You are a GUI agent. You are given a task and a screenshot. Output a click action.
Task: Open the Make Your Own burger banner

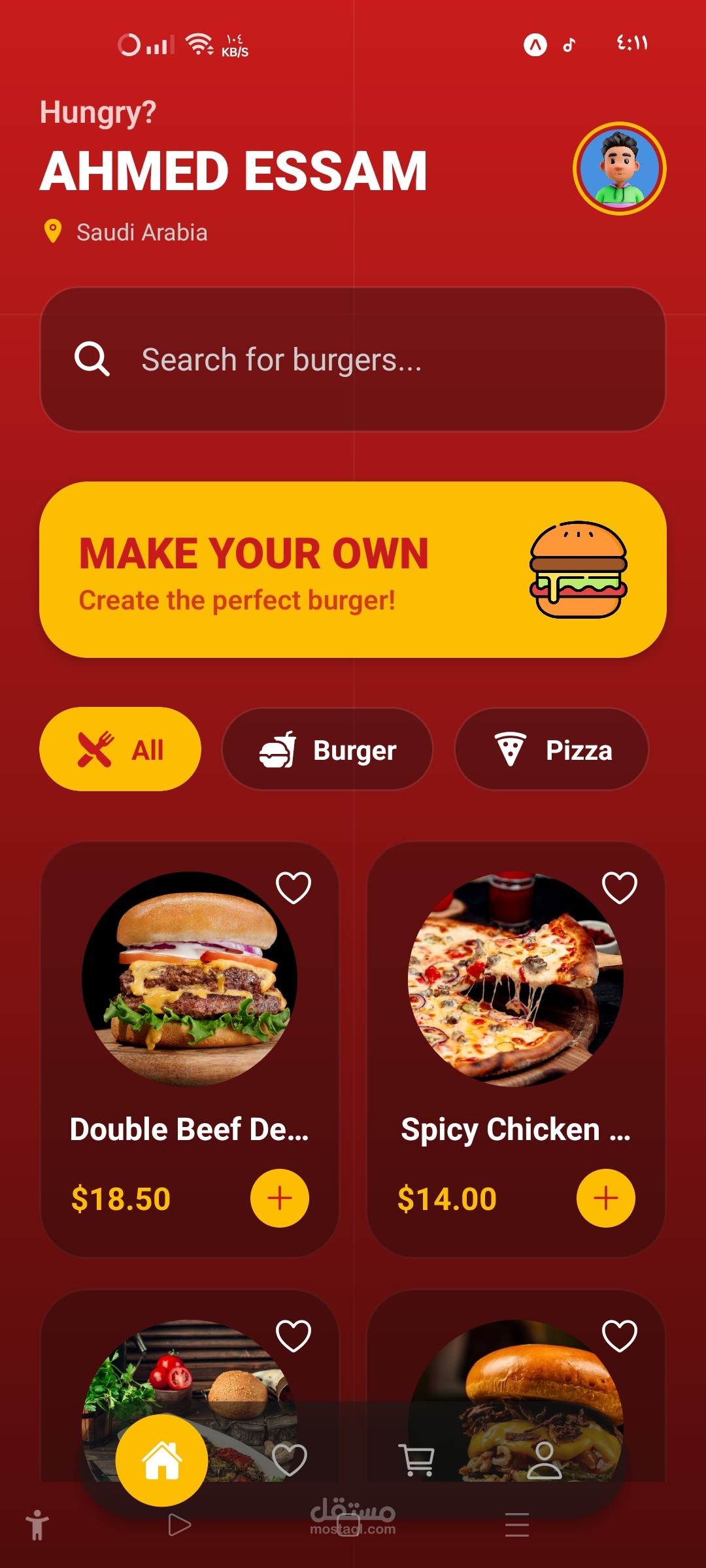tap(353, 570)
